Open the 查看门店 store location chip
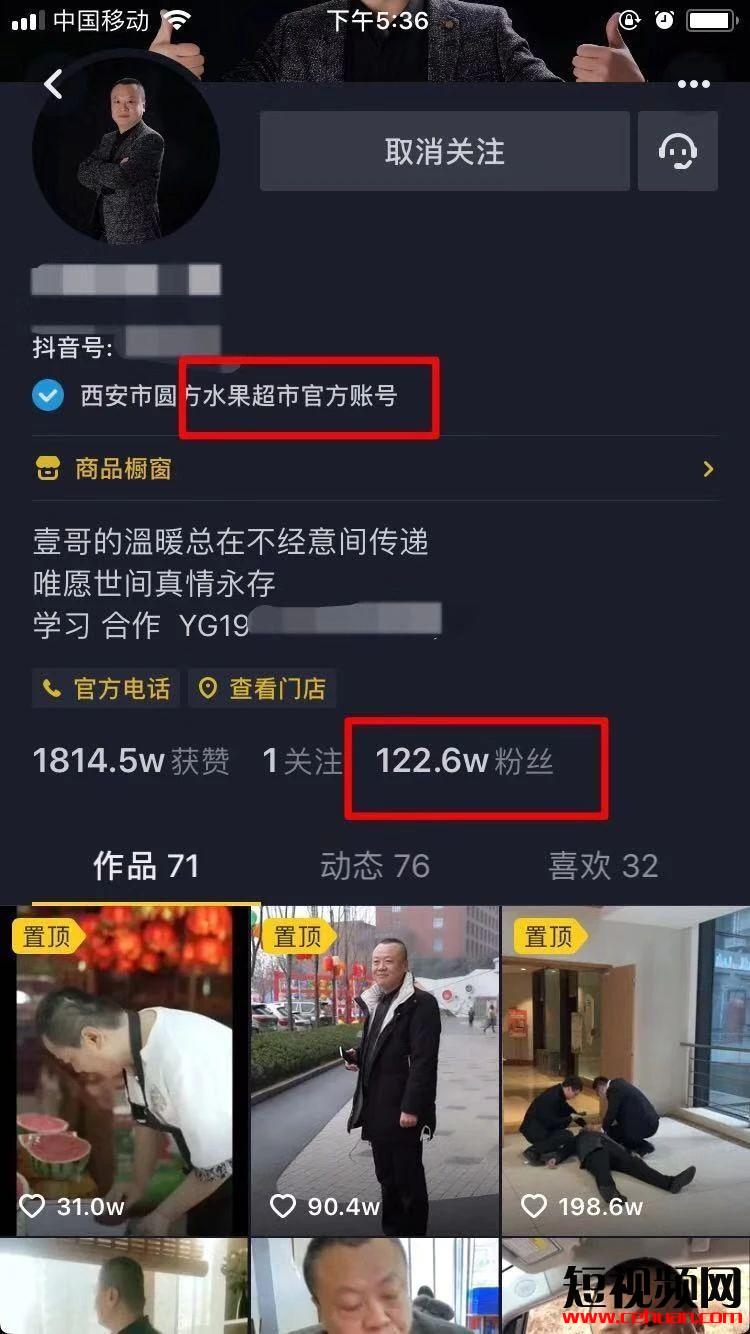 [x=263, y=689]
